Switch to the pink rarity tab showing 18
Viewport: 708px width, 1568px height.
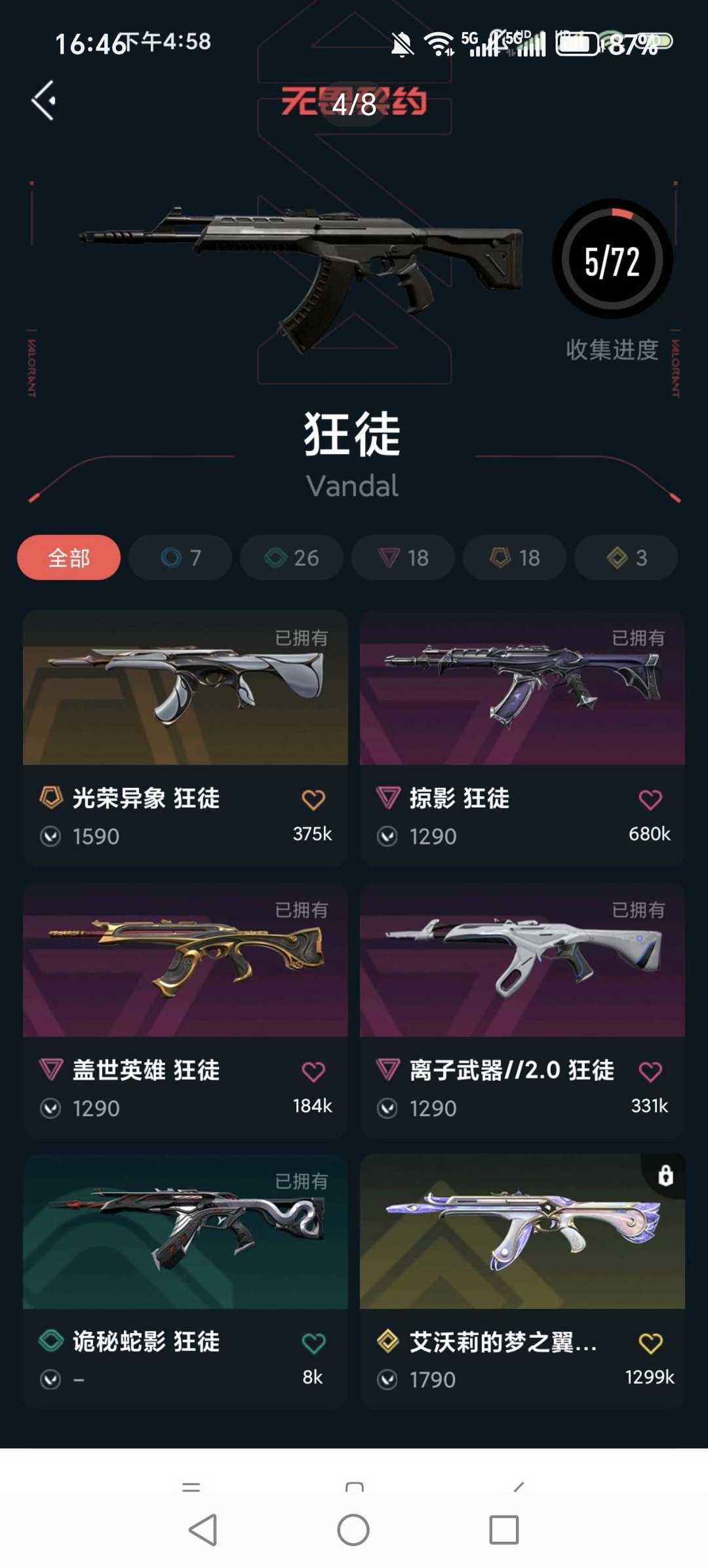pyautogui.click(x=403, y=558)
